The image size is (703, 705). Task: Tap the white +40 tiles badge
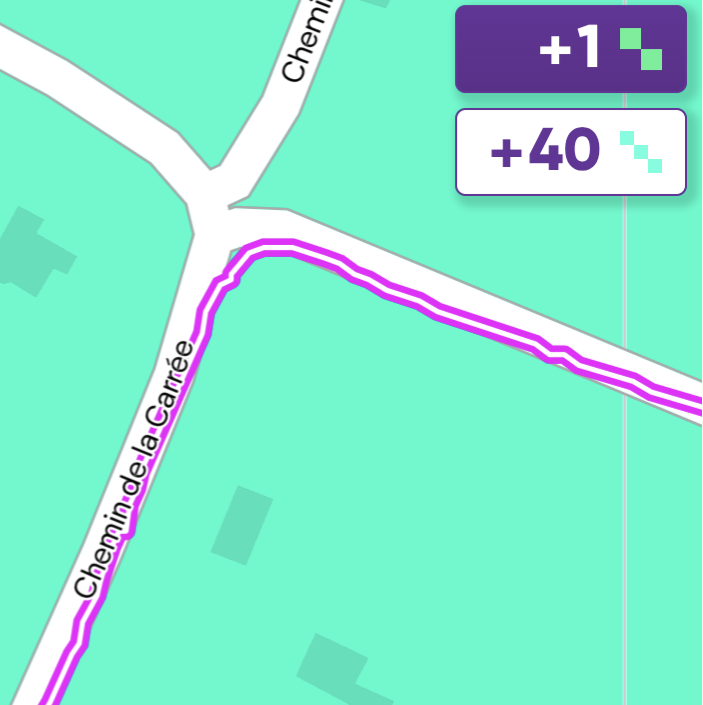pyautogui.click(x=570, y=152)
